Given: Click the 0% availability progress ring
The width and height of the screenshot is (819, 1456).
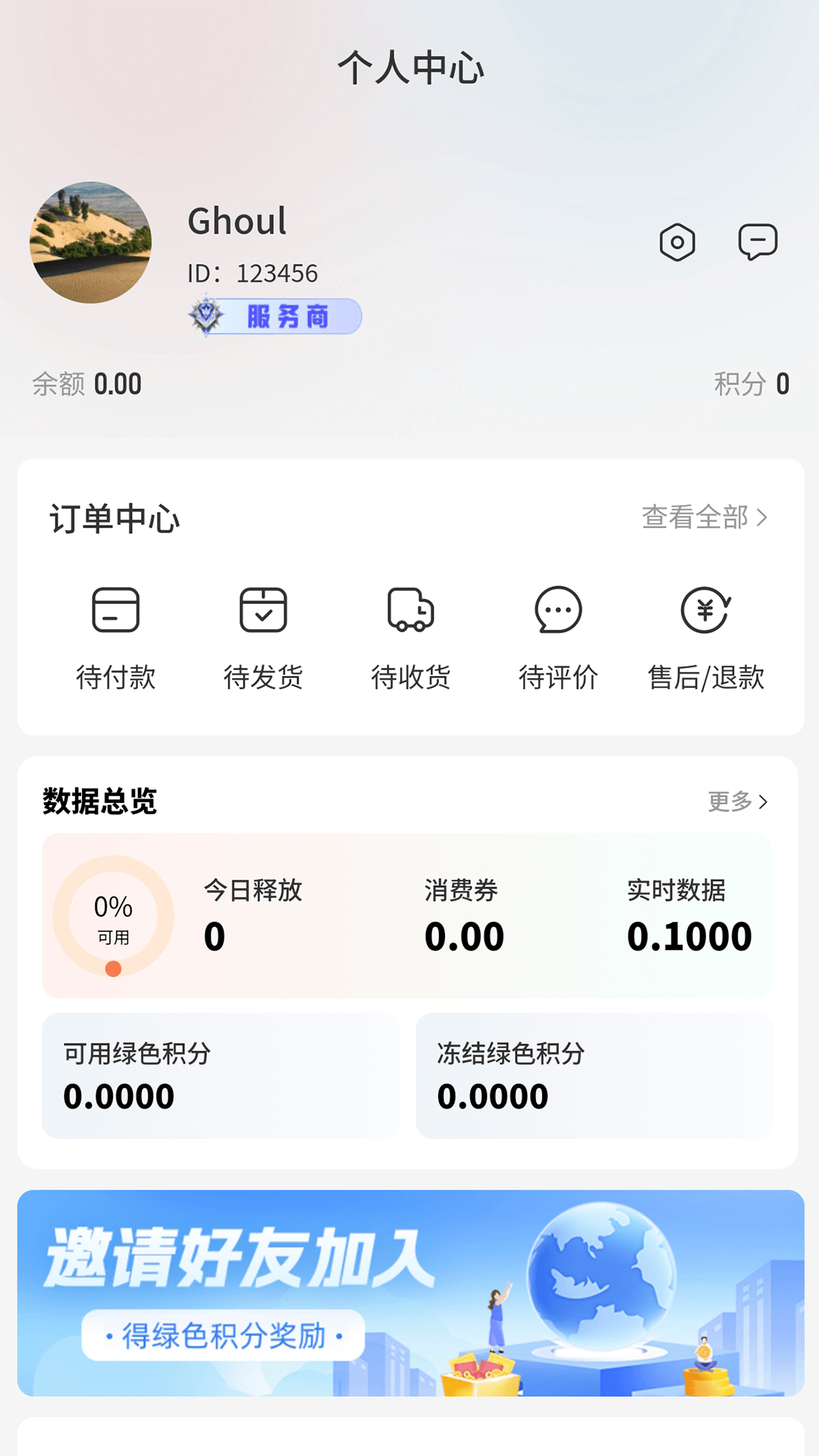Looking at the screenshot, I should pos(112,915).
